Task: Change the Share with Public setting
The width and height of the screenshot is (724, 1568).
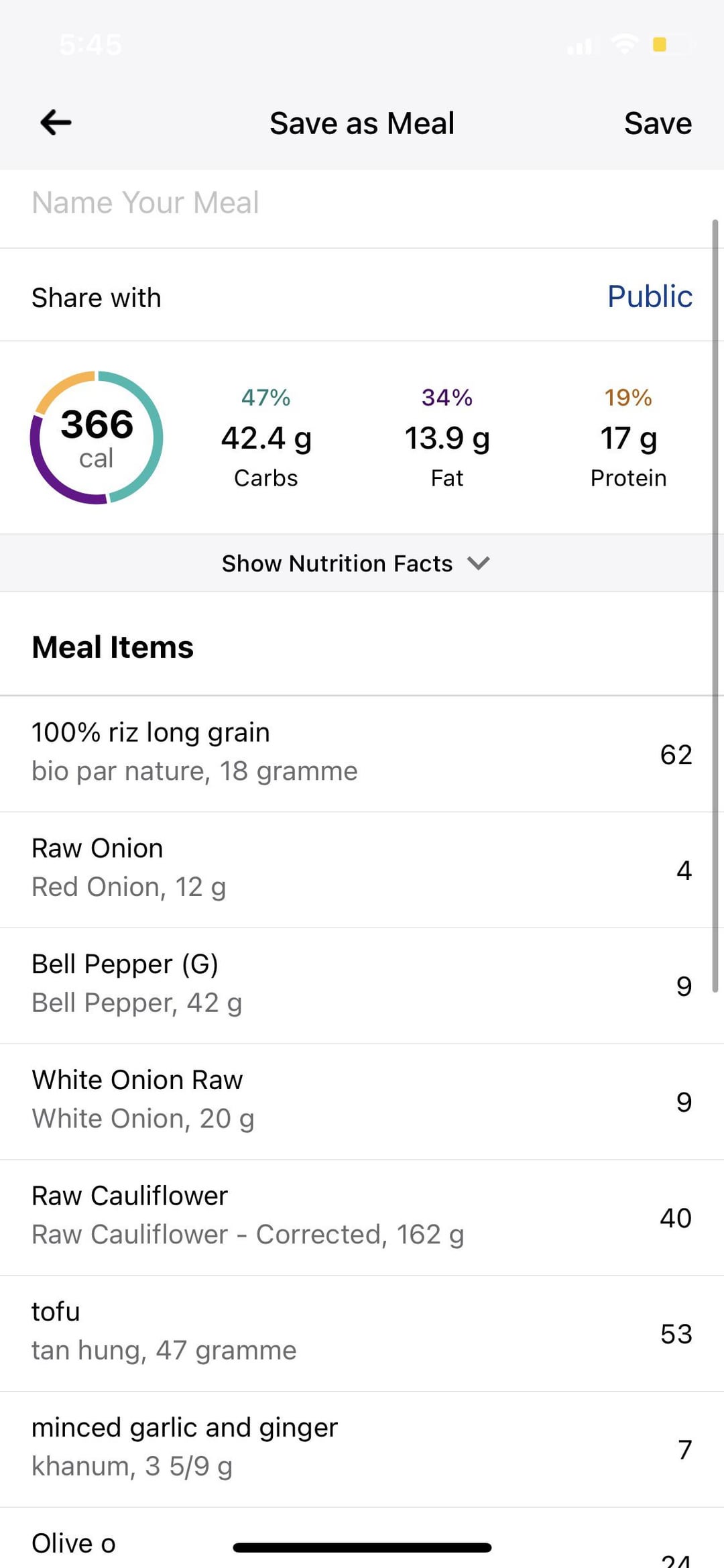Action: (649, 296)
